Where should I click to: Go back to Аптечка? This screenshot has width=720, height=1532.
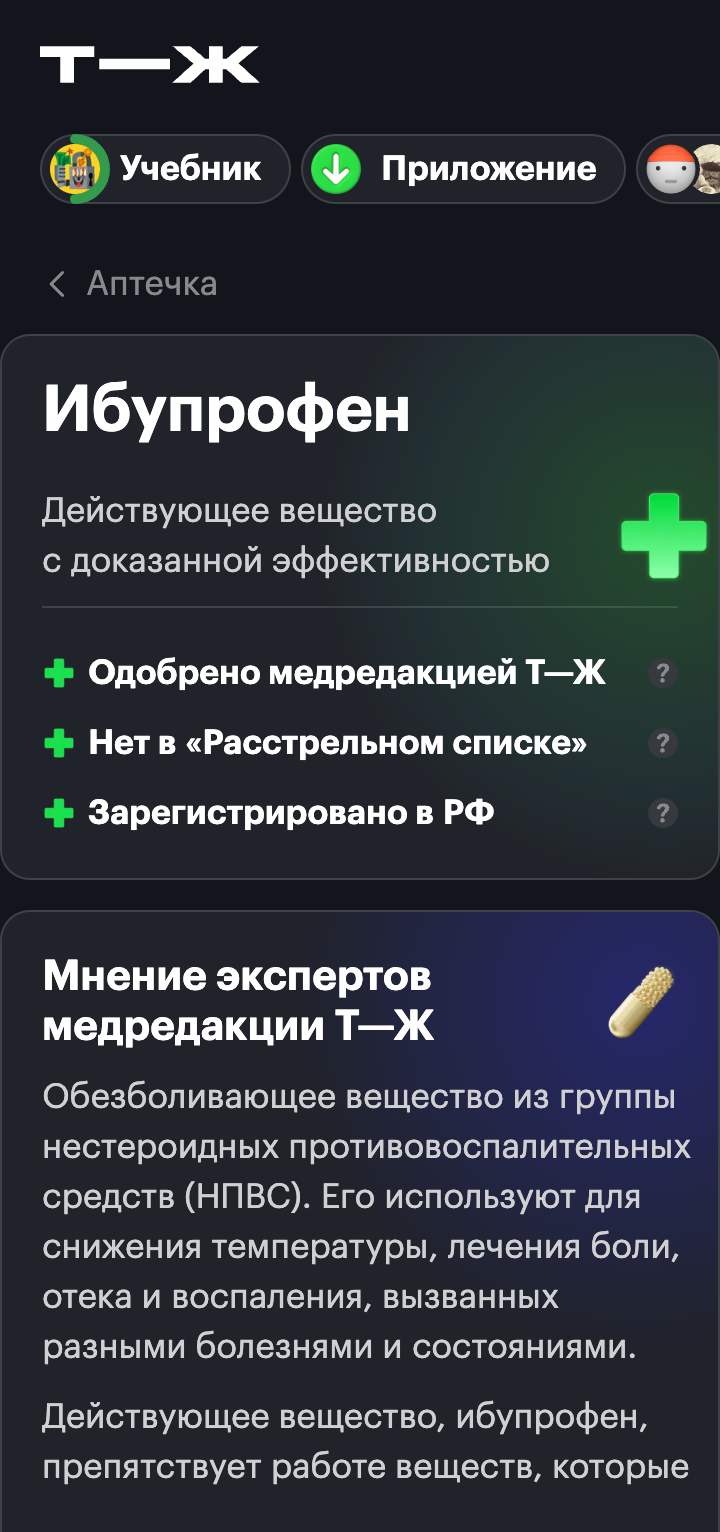pos(132,284)
